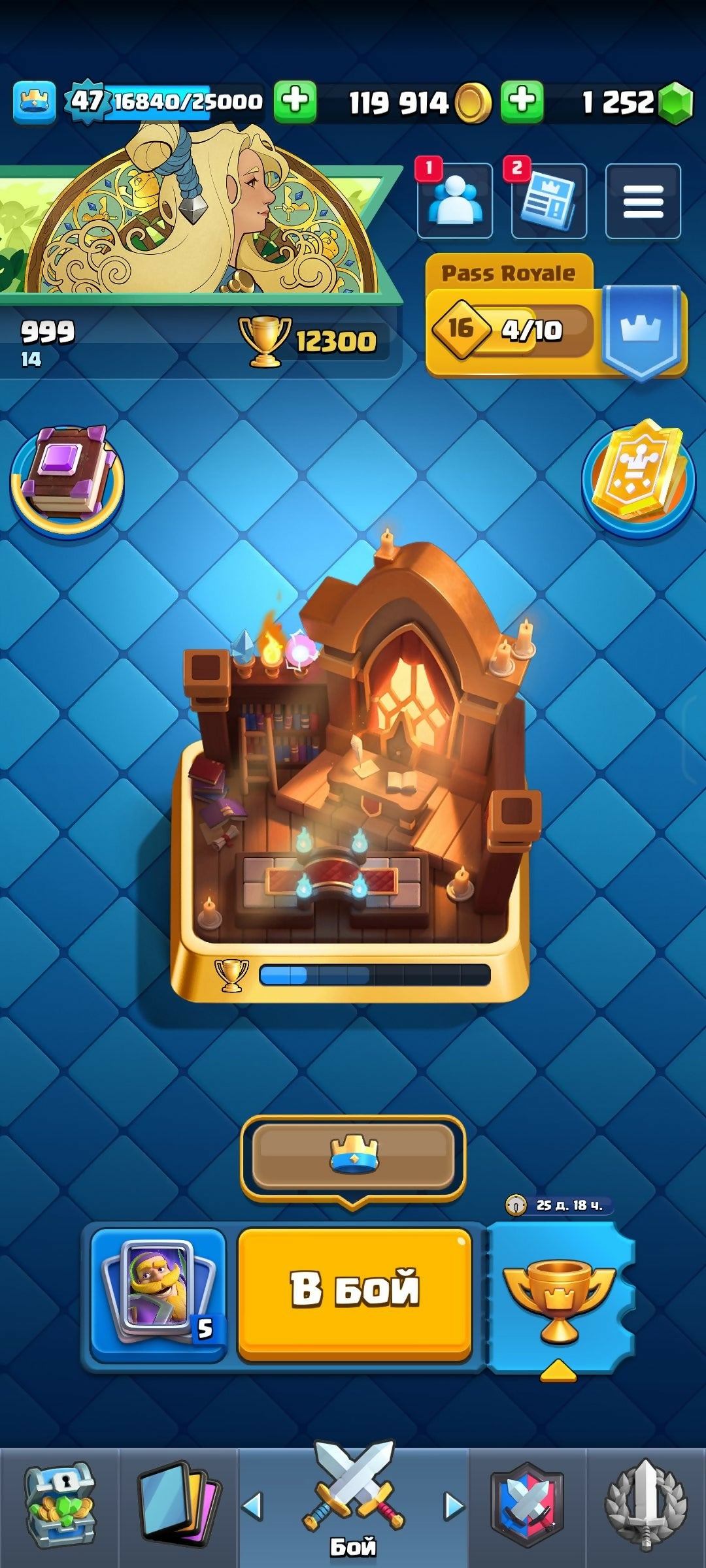Open the news feed icon
Viewport: 706px width, 1568px height.
(x=549, y=201)
